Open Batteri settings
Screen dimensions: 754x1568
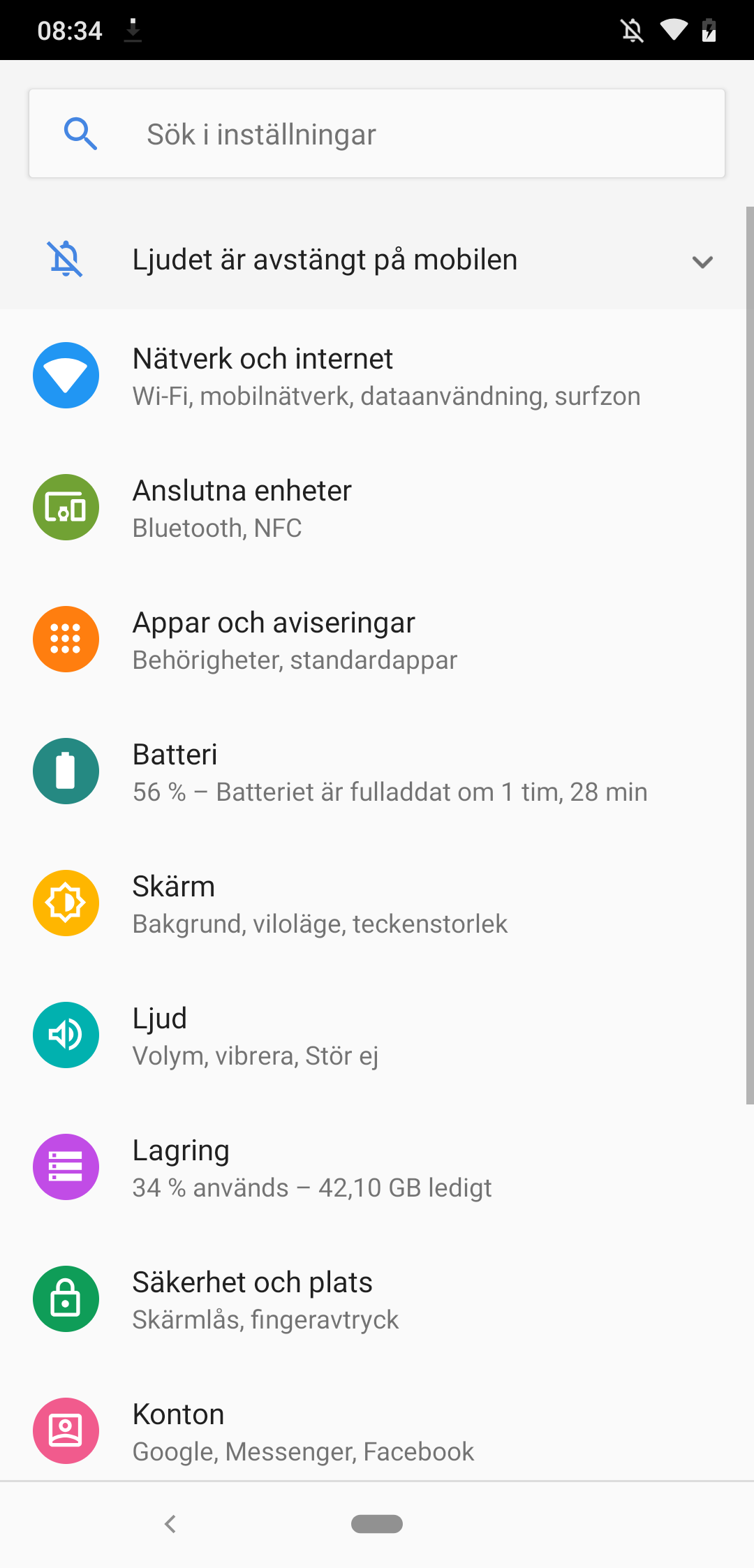(377, 772)
